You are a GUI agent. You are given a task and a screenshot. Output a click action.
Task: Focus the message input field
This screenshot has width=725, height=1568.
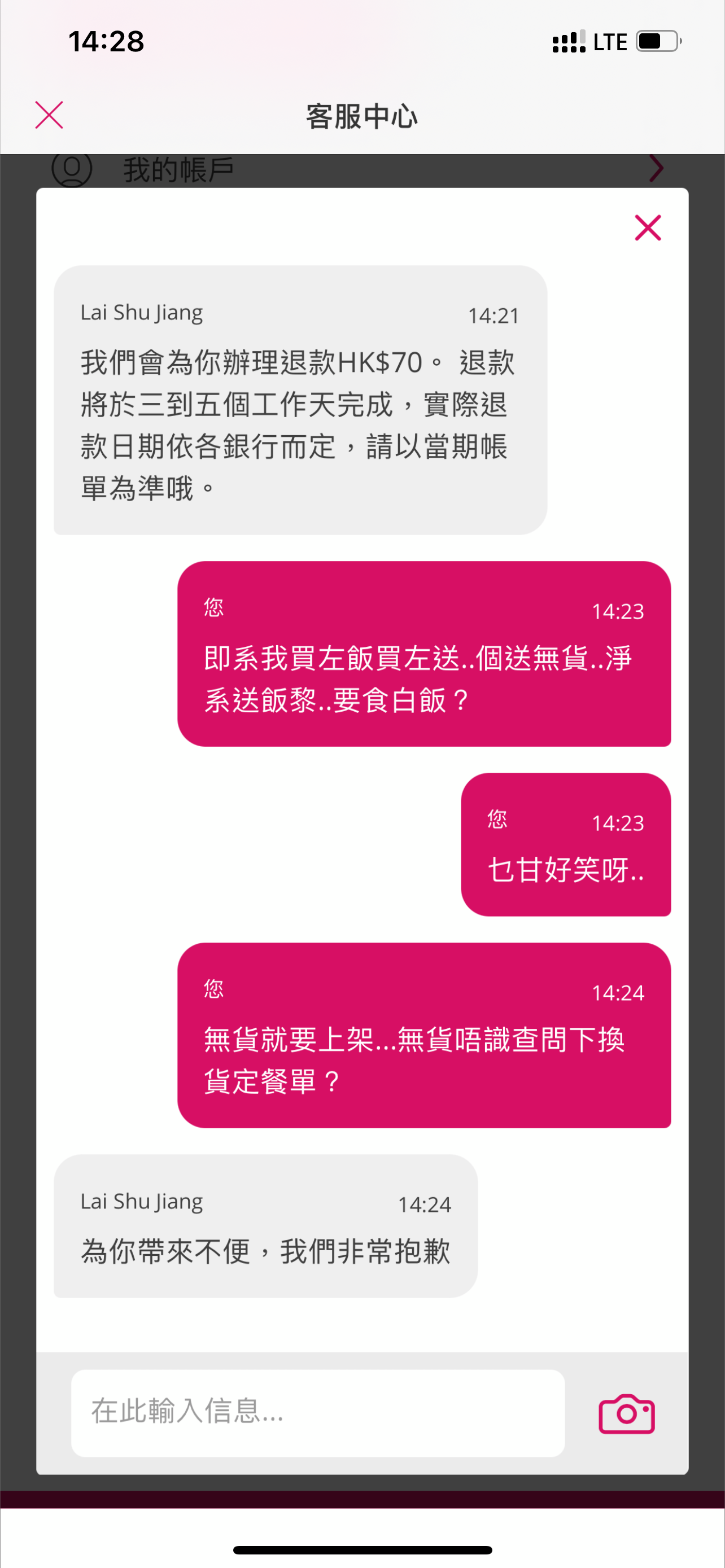click(x=318, y=1413)
